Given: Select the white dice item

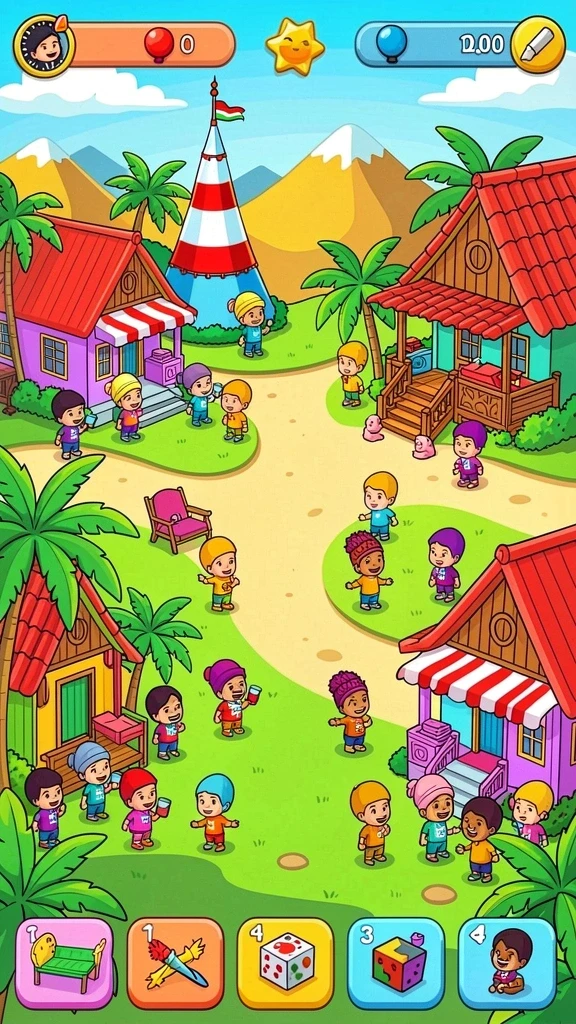Looking at the screenshot, I should [285, 964].
